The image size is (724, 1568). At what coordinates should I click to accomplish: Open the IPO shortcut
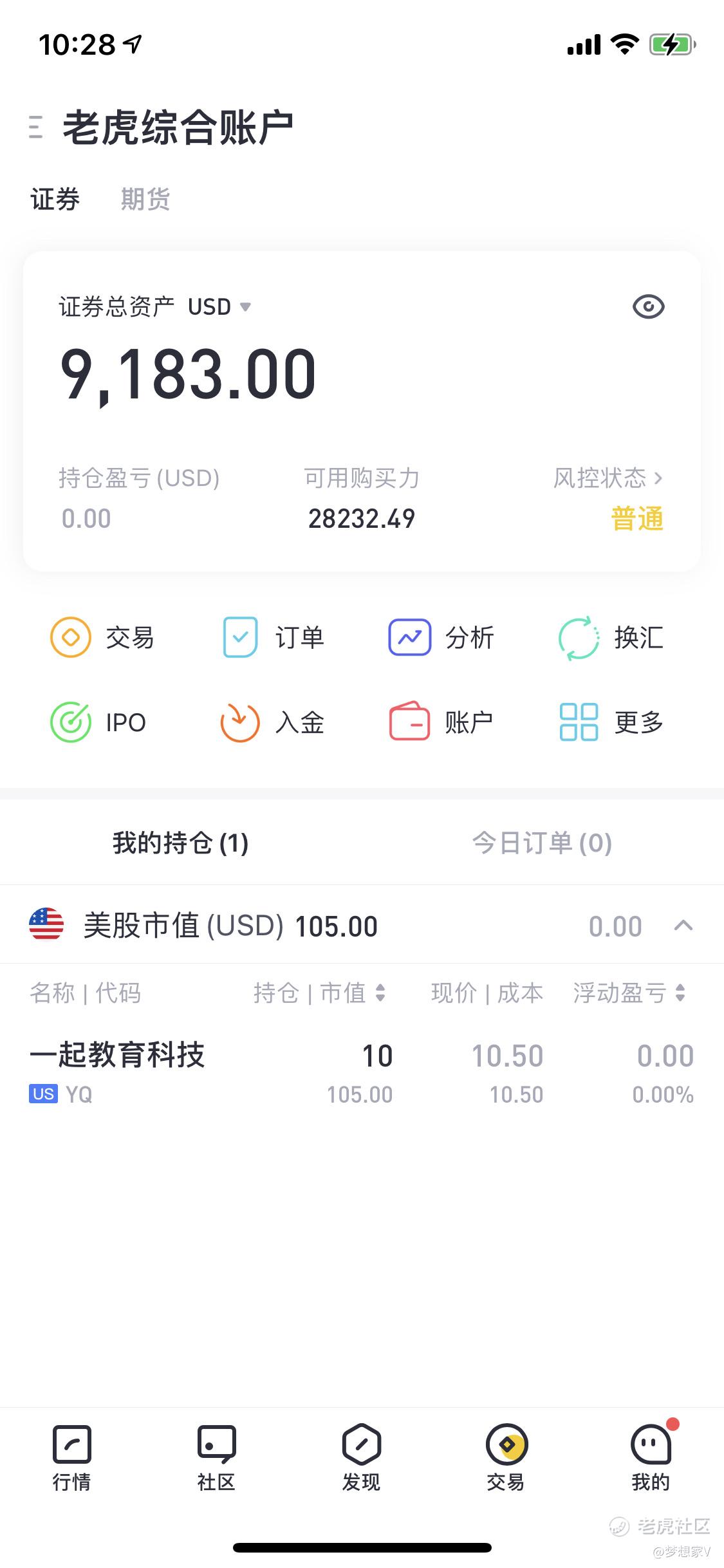[x=98, y=722]
